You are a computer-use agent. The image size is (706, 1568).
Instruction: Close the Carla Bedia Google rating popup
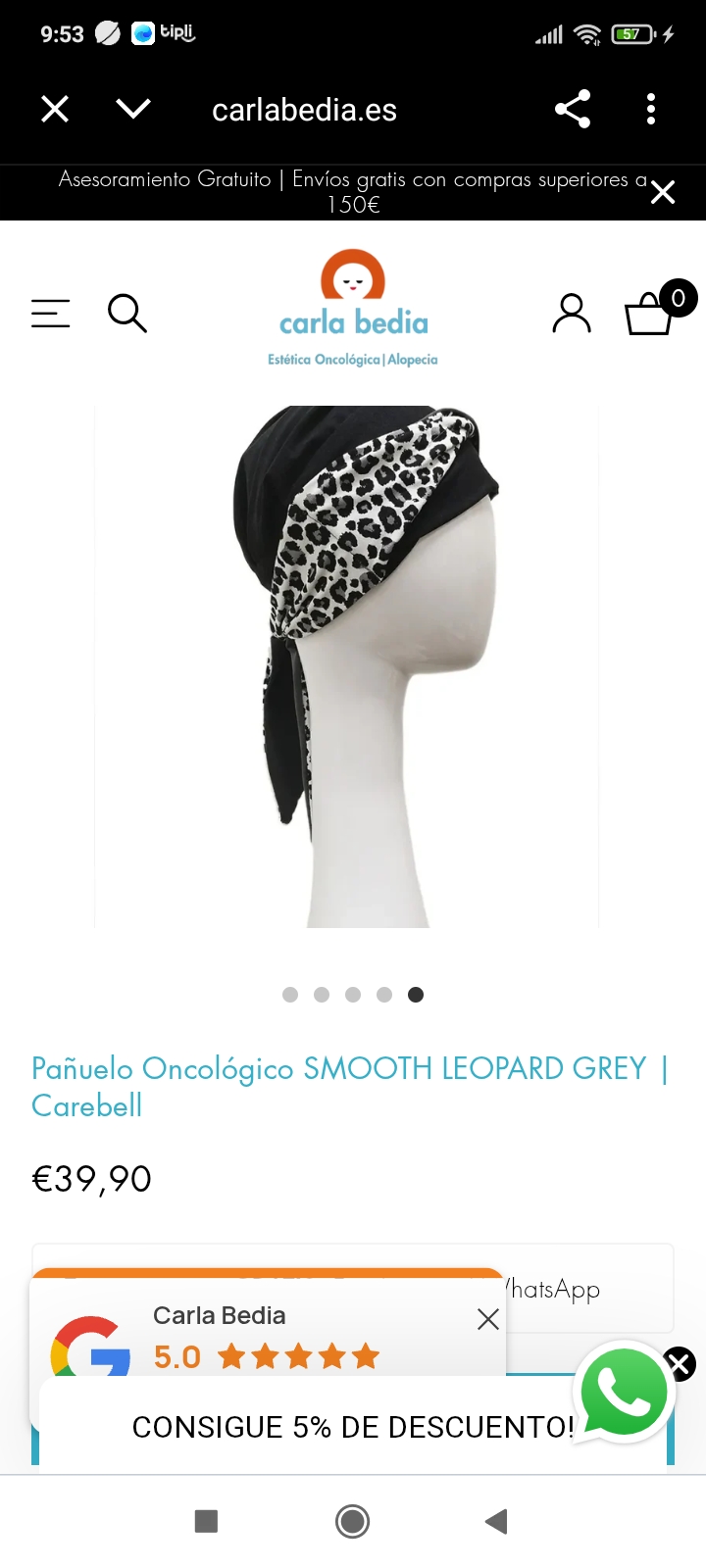(488, 1319)
